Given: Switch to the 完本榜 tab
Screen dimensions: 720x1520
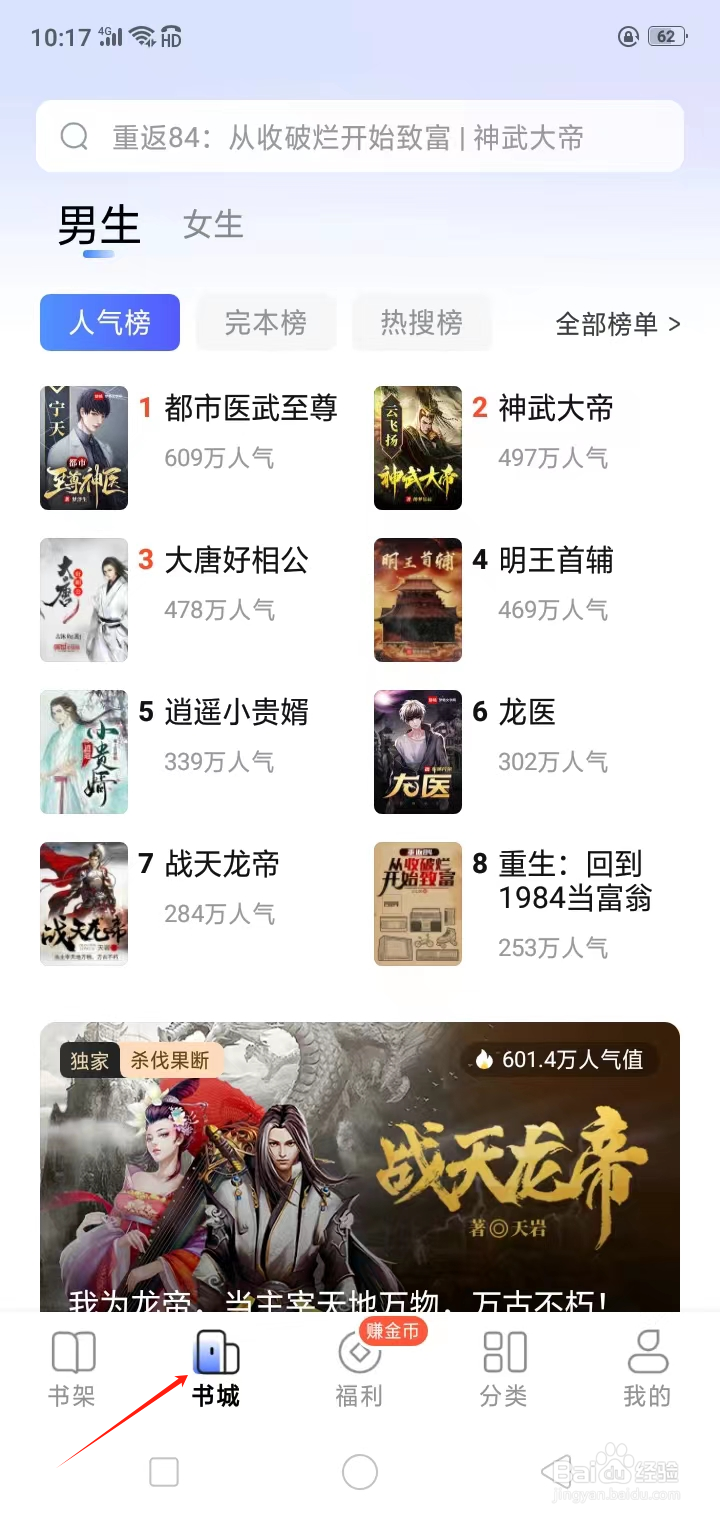Looking at the screenshot, I should pos(266,322).
